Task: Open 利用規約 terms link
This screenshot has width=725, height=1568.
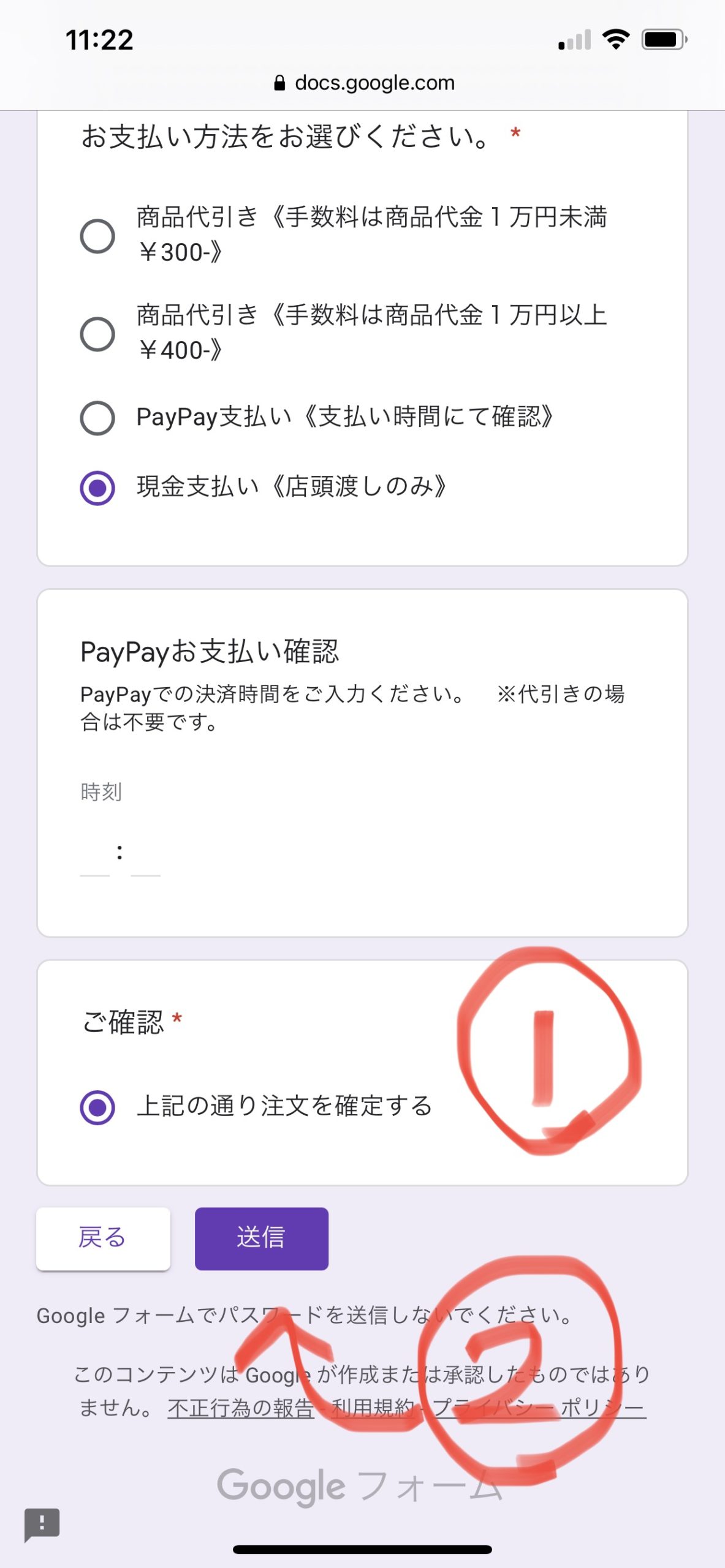Action: [373, 1408]
